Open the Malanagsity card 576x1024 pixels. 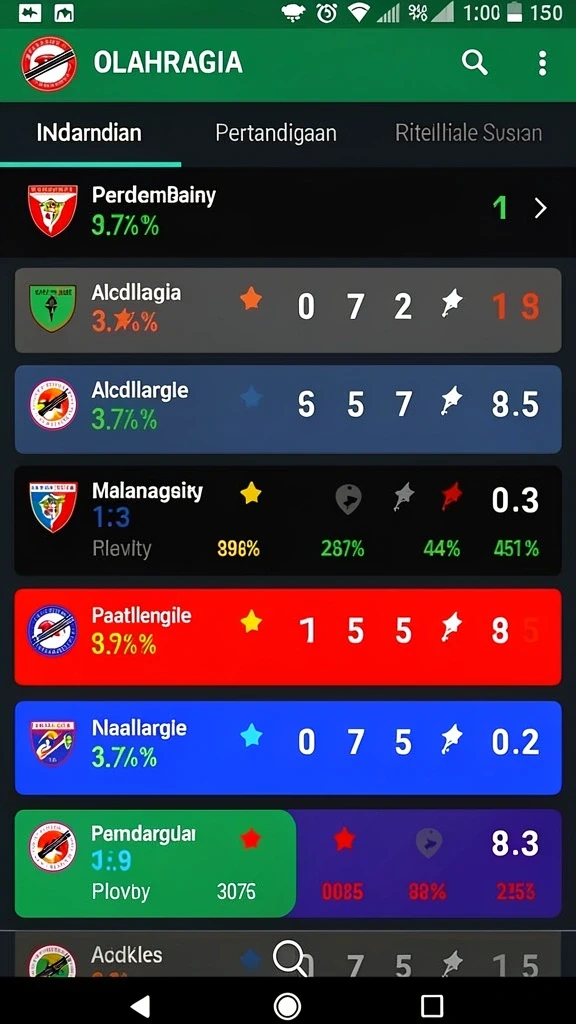288,520
